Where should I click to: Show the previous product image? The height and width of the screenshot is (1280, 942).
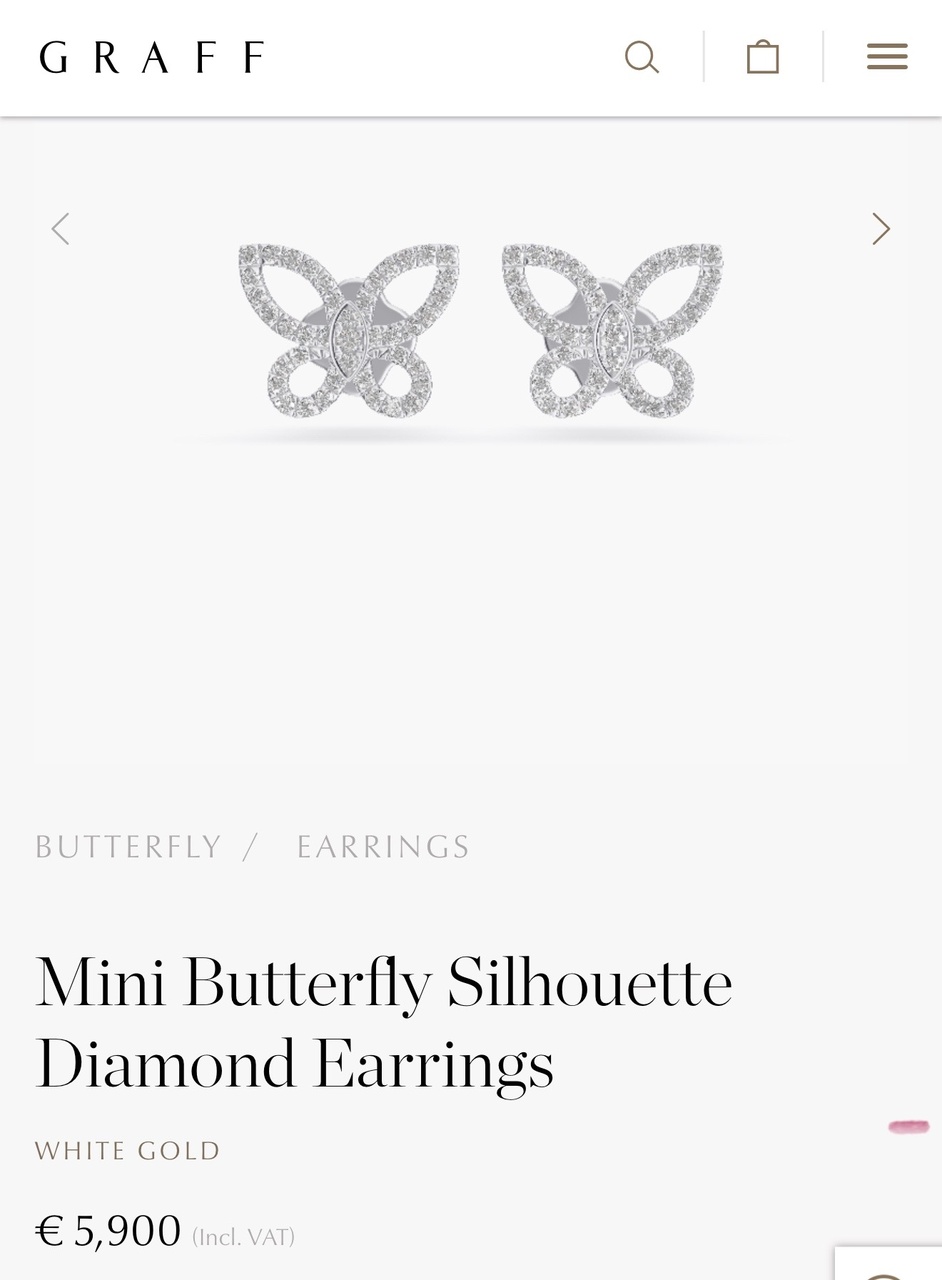pyautogui.click(x=61, y=229)
